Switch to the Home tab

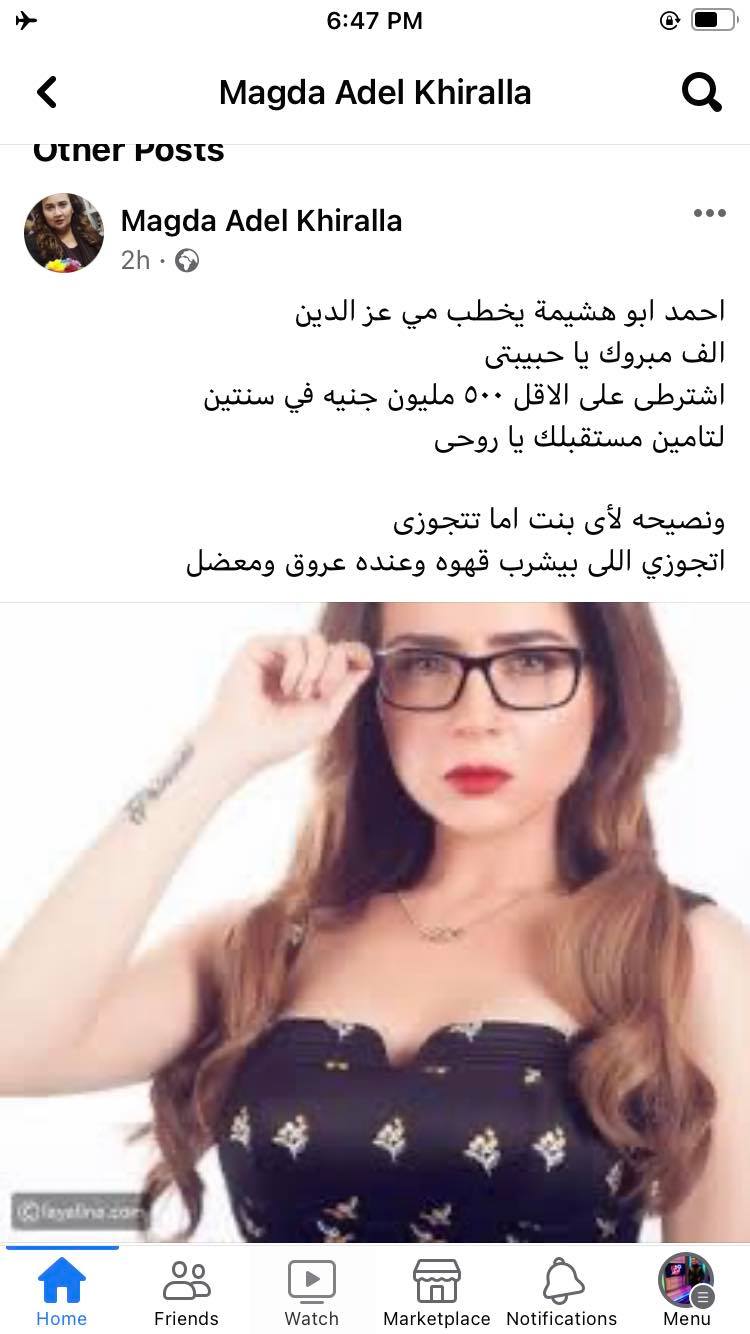pyautogui.click(x=61, y=1290)
